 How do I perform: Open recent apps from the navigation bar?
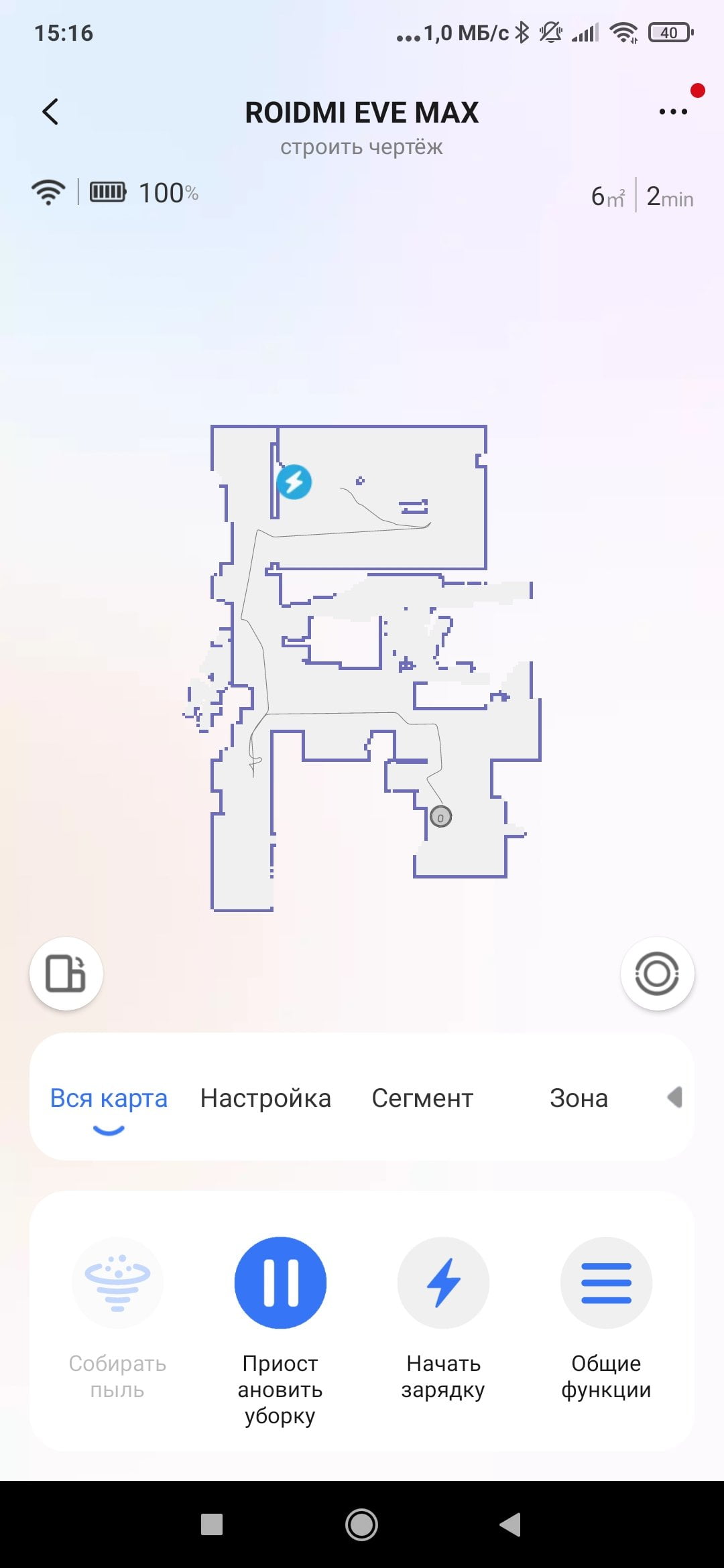pyautogui.click(x=212, y=1524)
